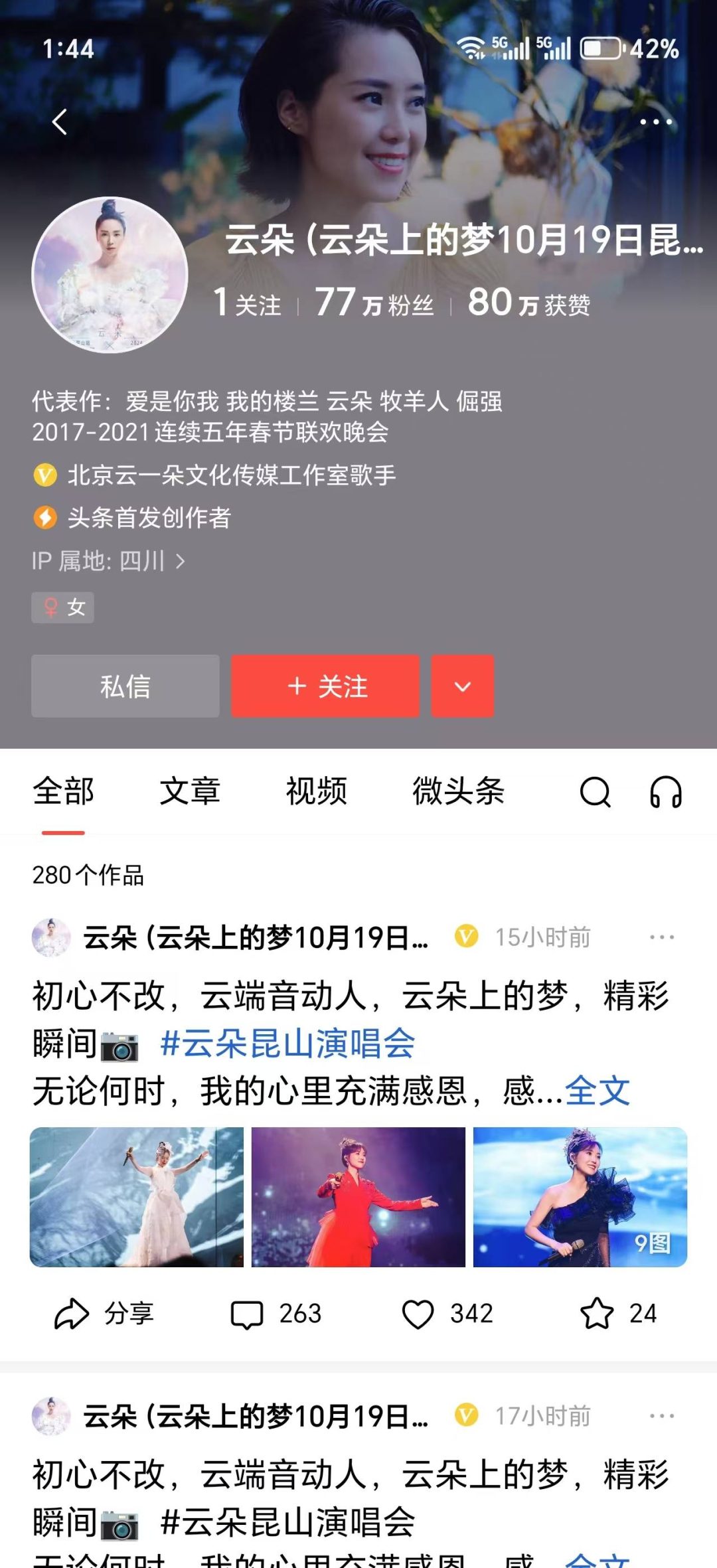
Task: Expand 全文 on the 15小时前 post
Action: tap(597, 1091)
